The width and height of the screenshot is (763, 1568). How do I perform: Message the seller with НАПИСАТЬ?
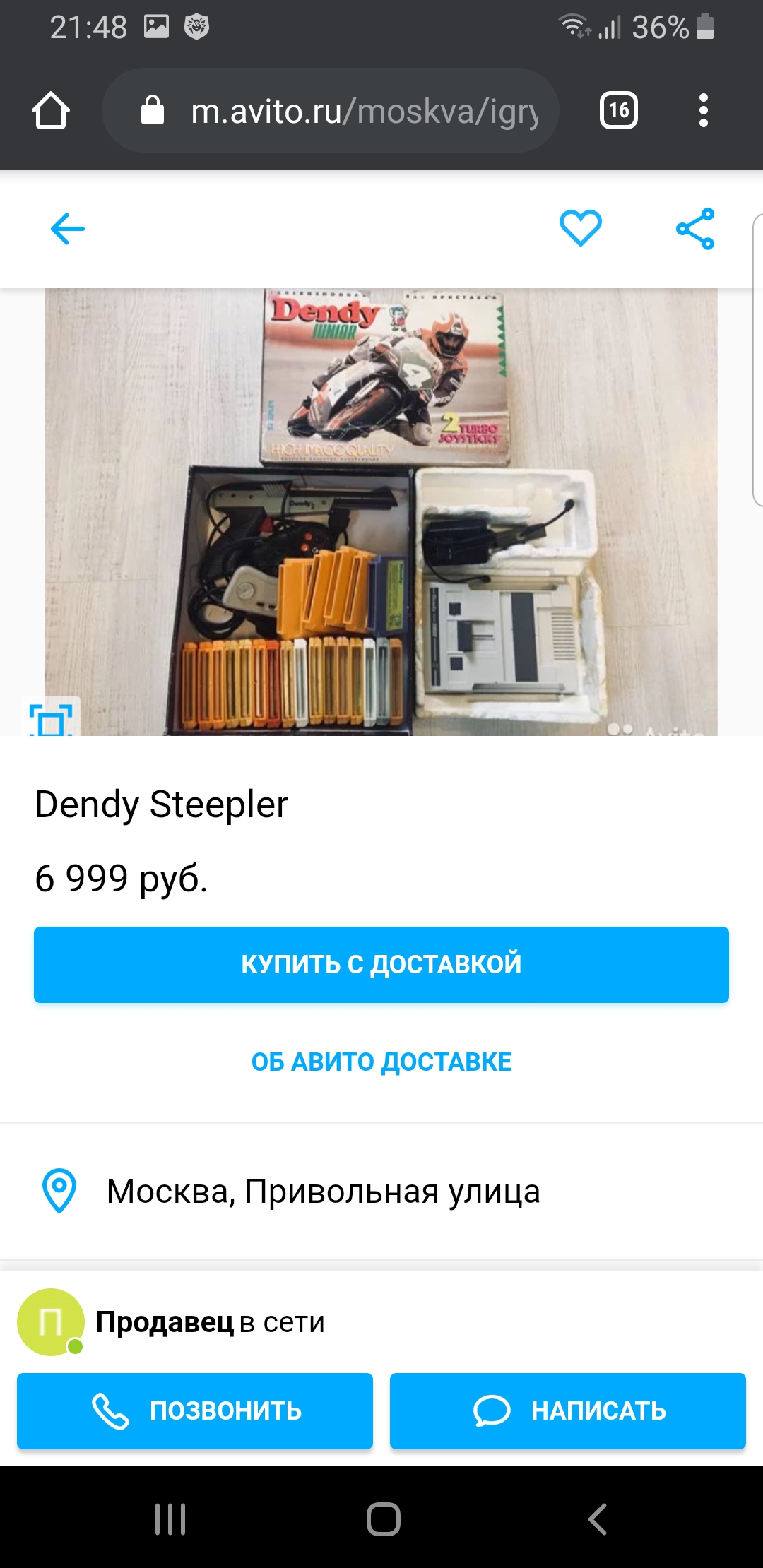click(568, 1411)
